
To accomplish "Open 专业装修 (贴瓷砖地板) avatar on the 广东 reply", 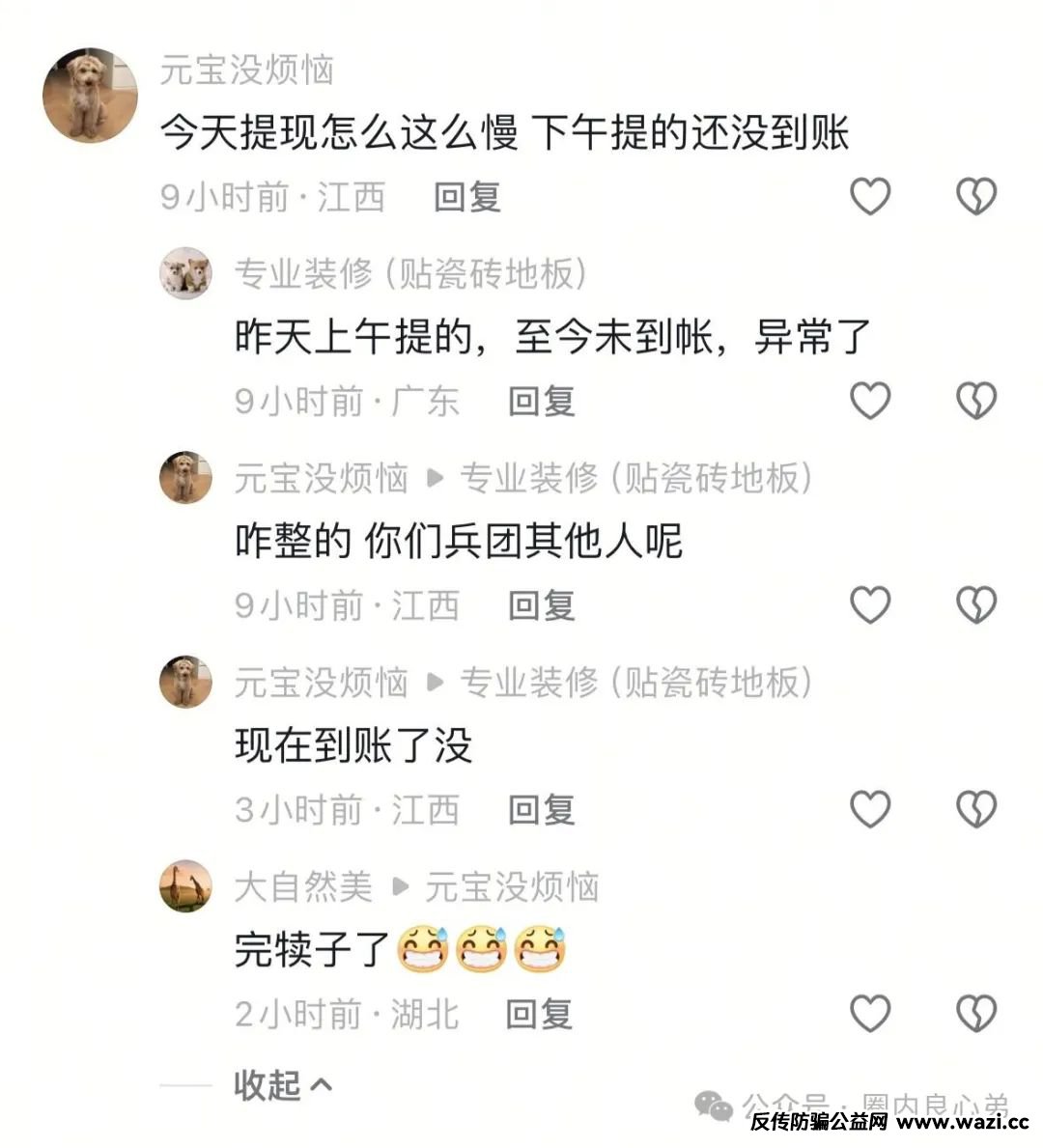I will click(185, 272).
